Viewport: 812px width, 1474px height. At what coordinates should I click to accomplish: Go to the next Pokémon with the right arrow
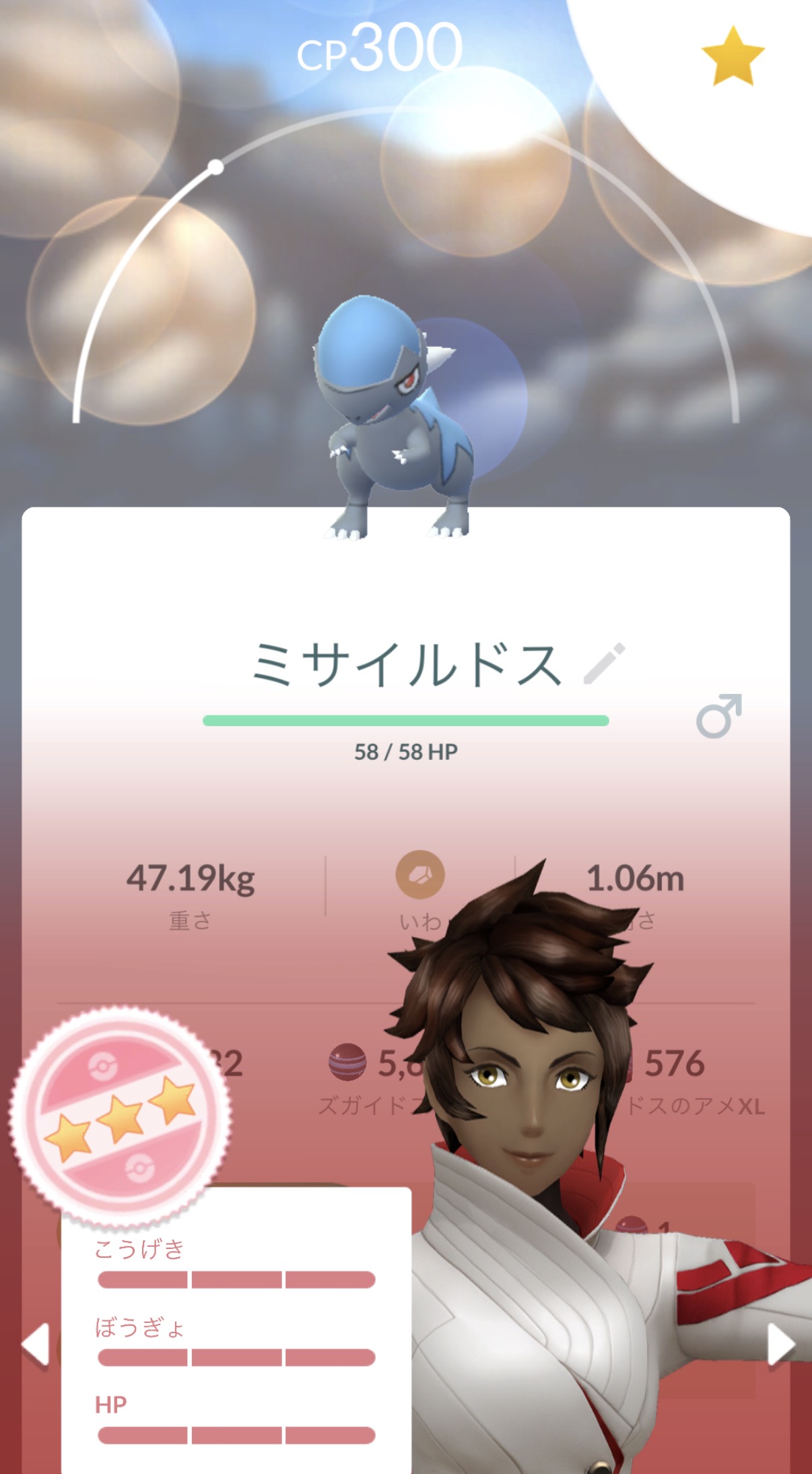(x=781, y=1345)
